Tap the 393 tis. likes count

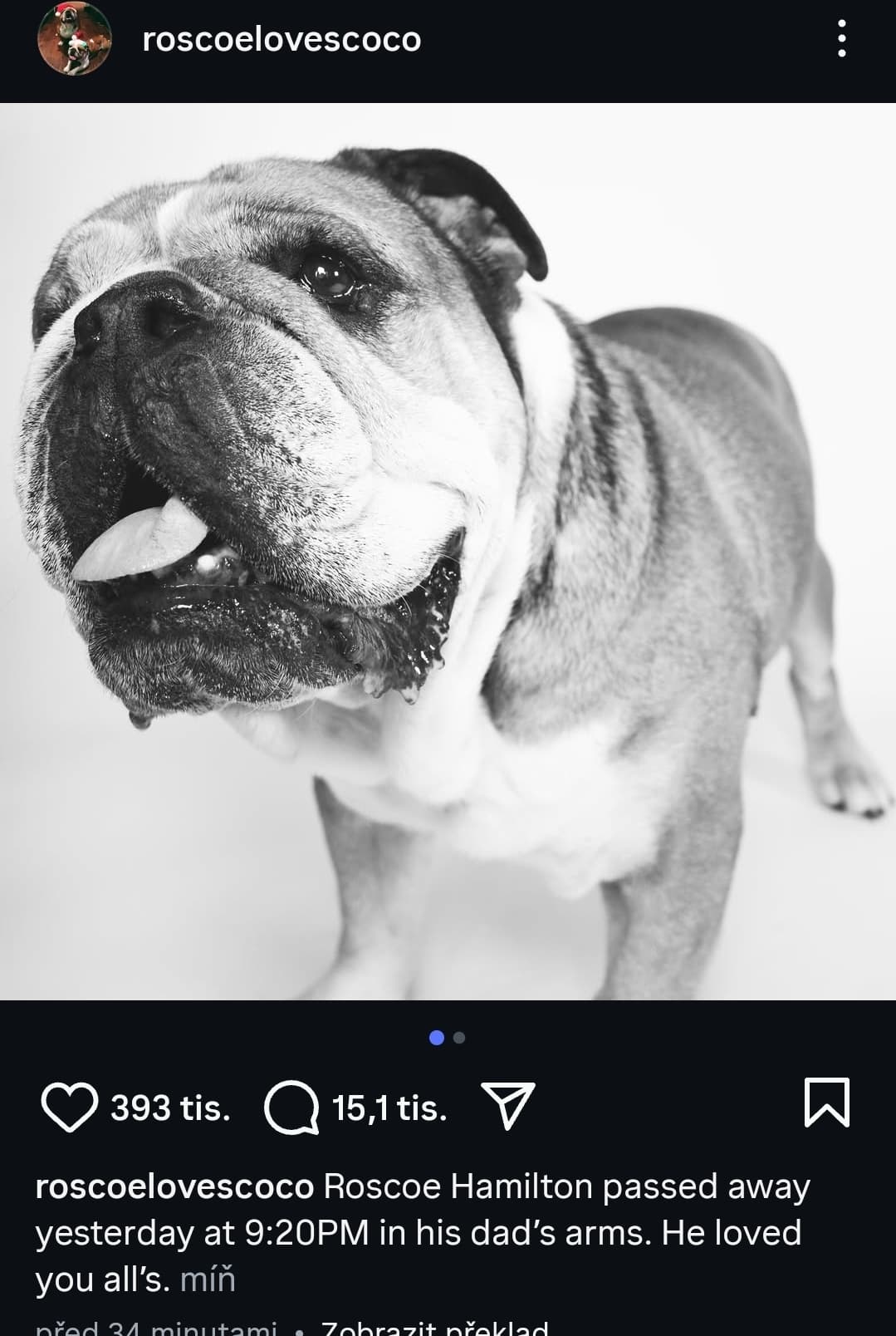coord(170,1108)
